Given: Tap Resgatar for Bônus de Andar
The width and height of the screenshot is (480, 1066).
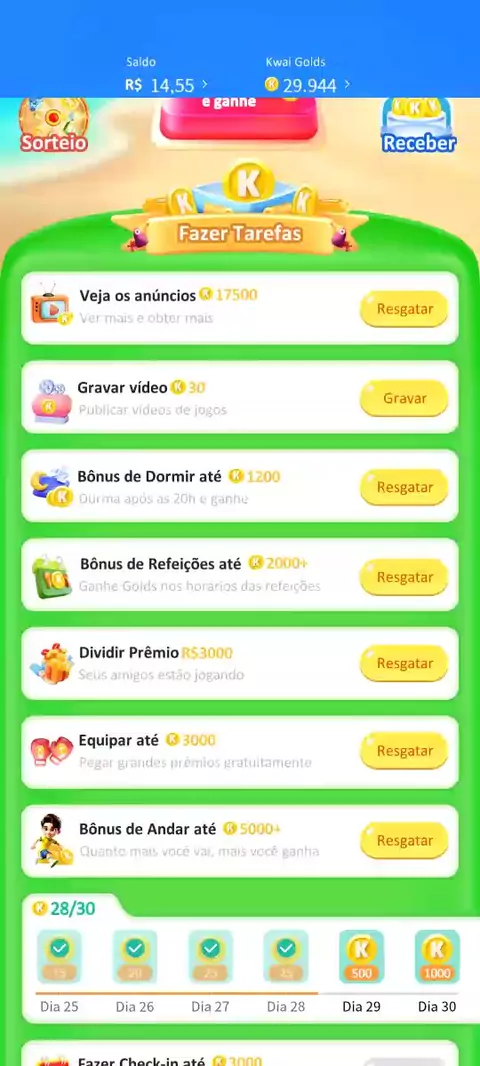Looking at the screenshot, I should pyautogui.click(x=405, y=841).
